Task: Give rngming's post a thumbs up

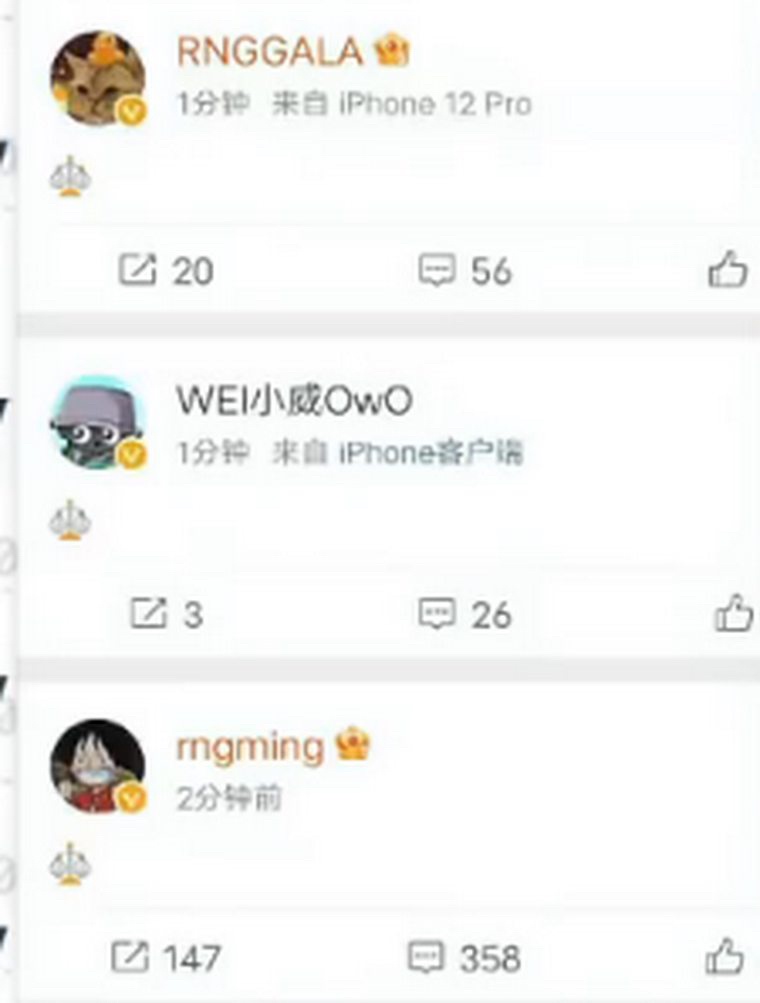Action: [725, 957]
